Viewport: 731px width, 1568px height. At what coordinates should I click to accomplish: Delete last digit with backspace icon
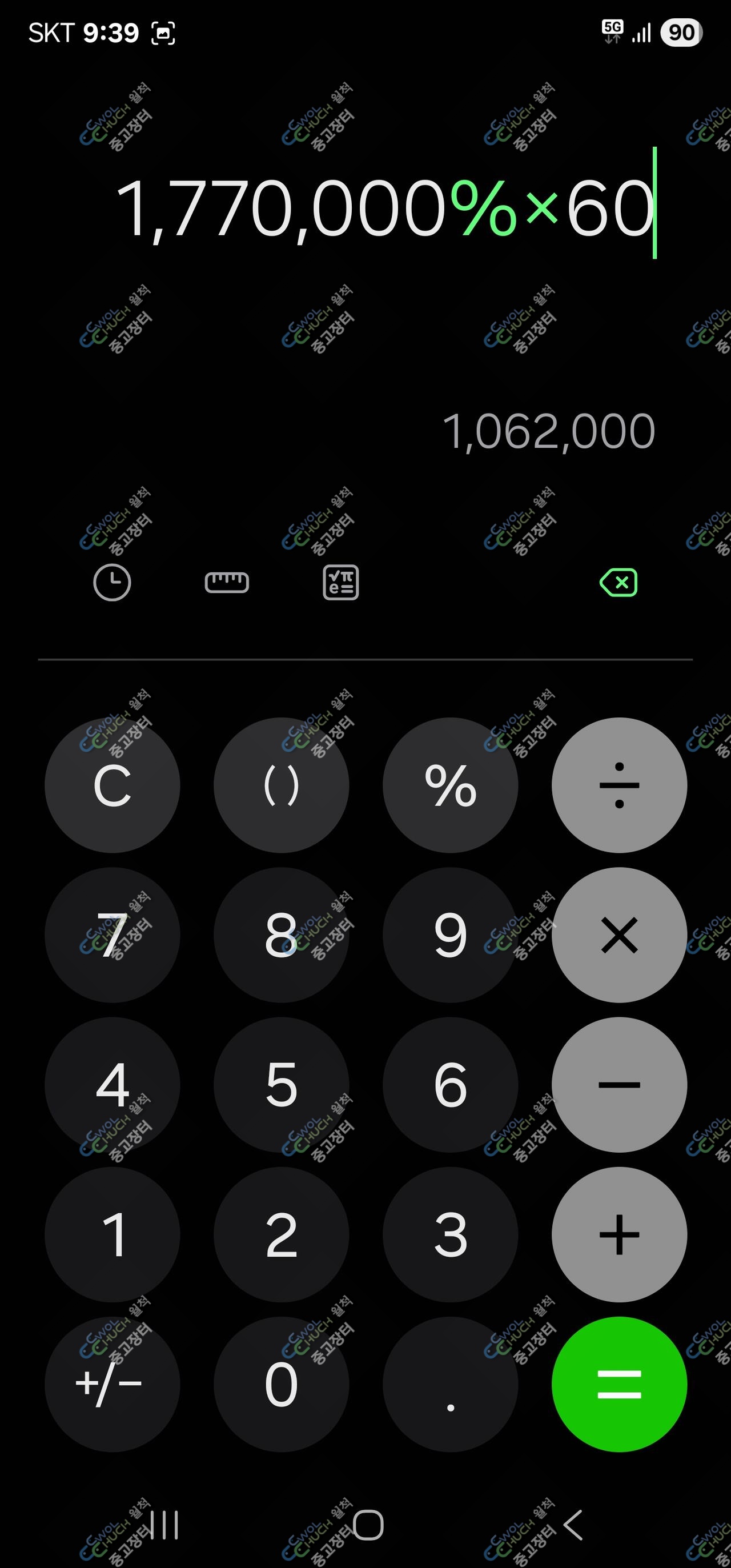pos(618,583)
